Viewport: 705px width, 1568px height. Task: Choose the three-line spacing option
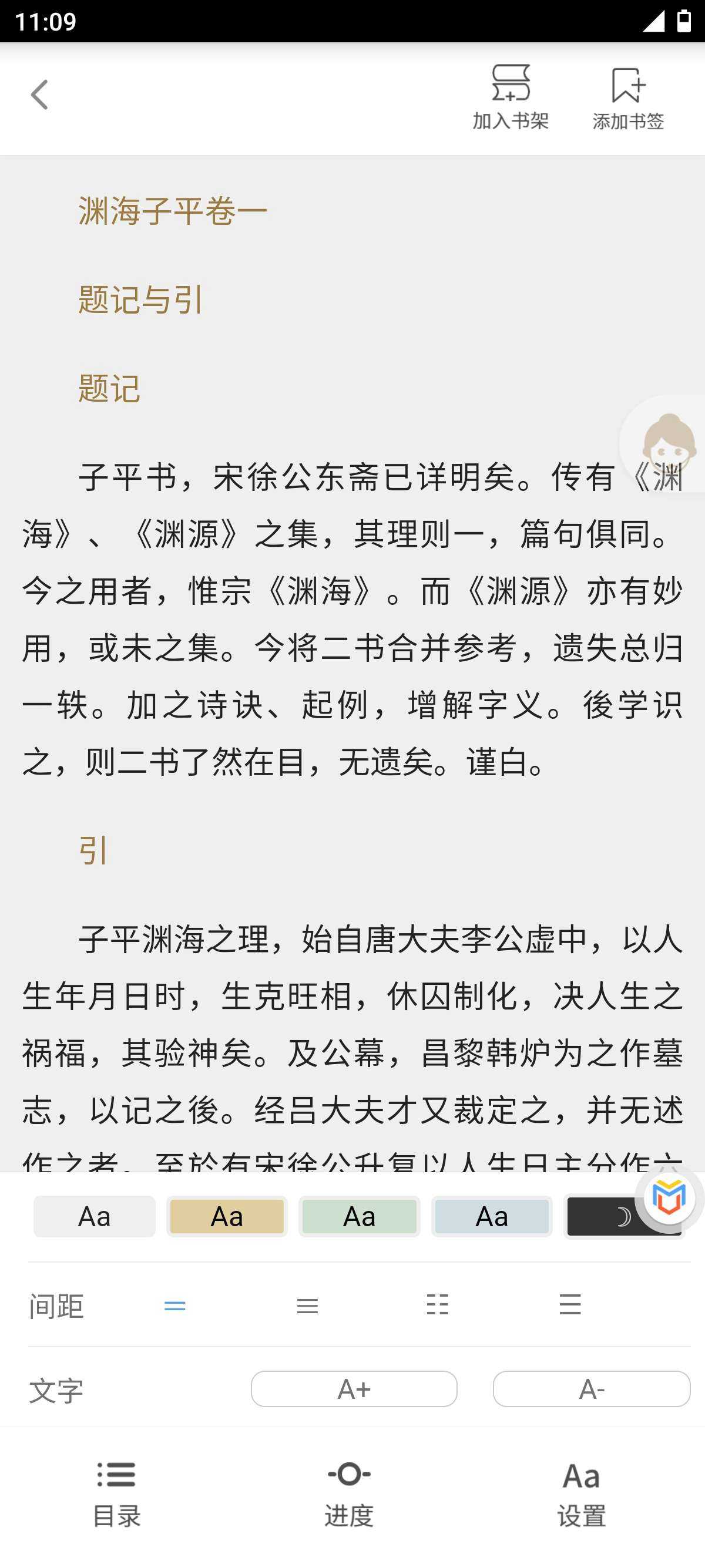[x=307, y=1305]
